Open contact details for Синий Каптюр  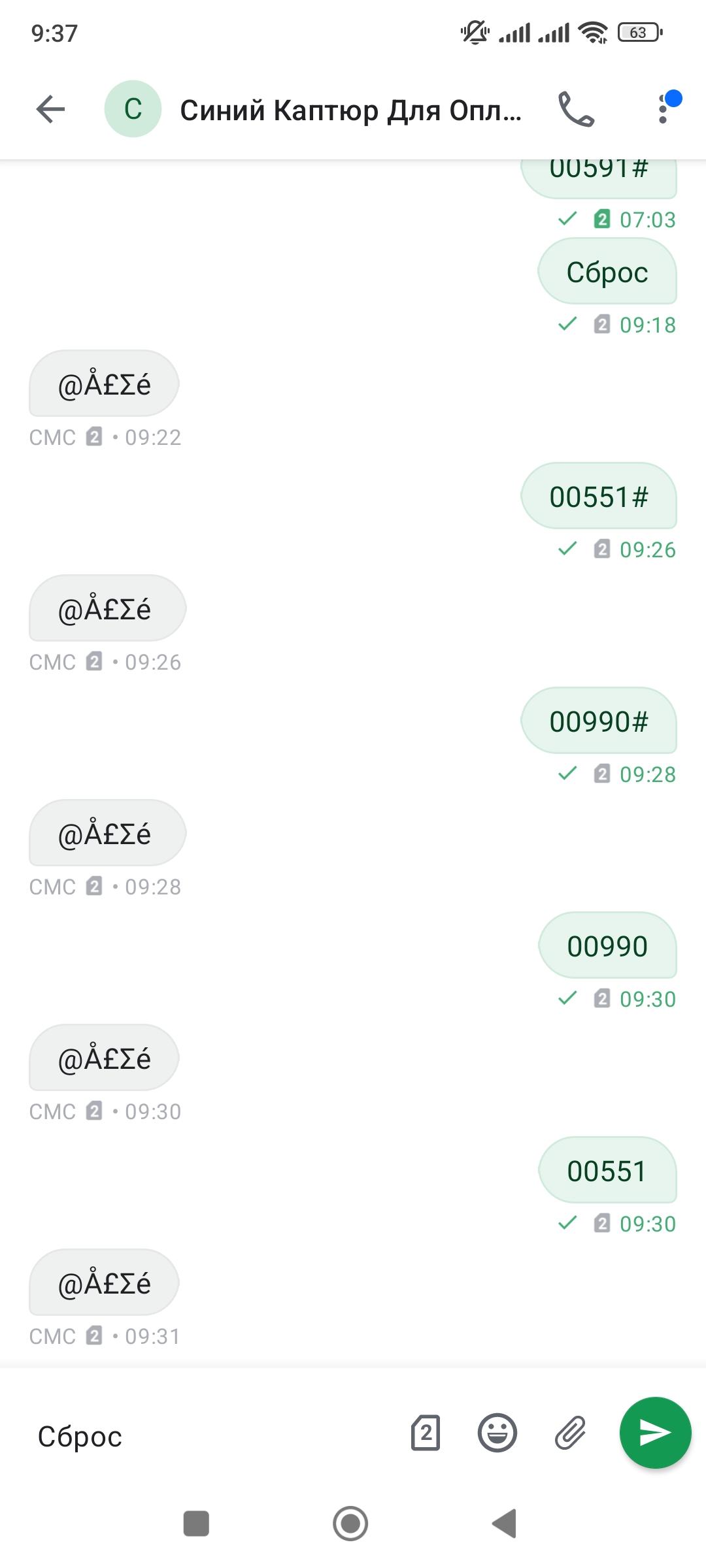(x=350, y=110)
